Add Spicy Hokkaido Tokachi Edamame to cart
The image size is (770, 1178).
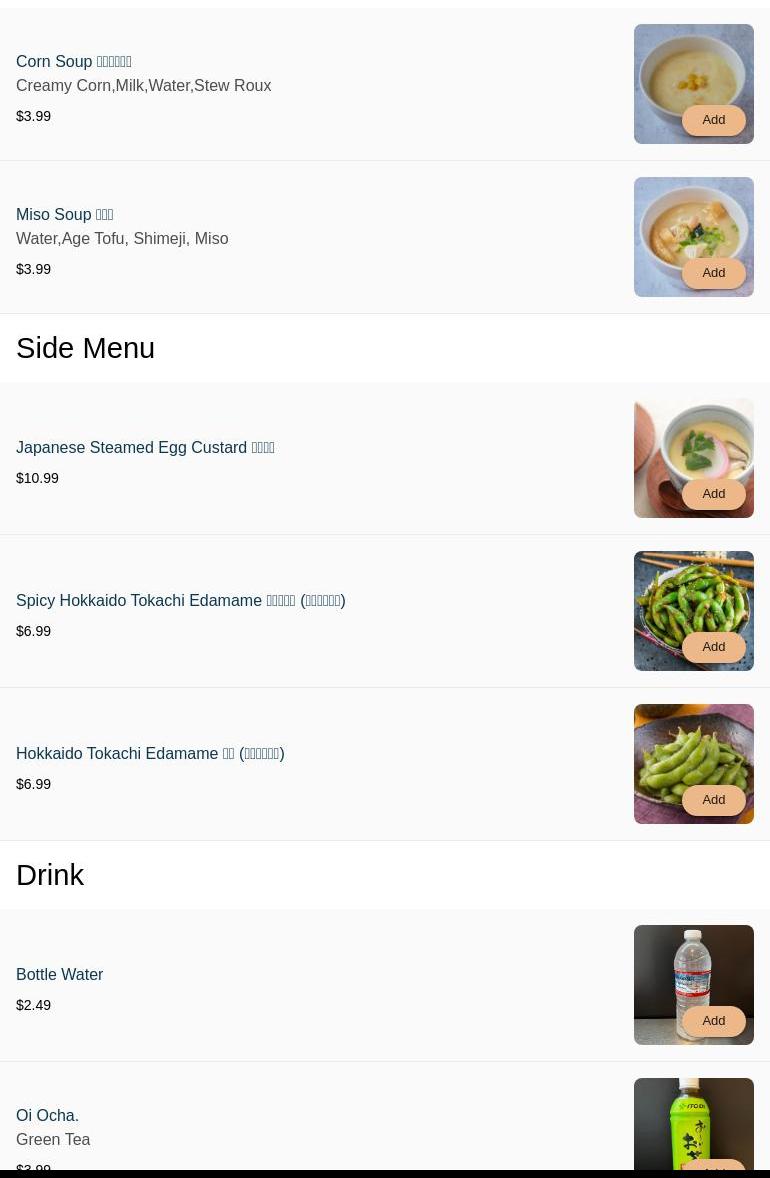pyautogui.click(x=713, y=647)
